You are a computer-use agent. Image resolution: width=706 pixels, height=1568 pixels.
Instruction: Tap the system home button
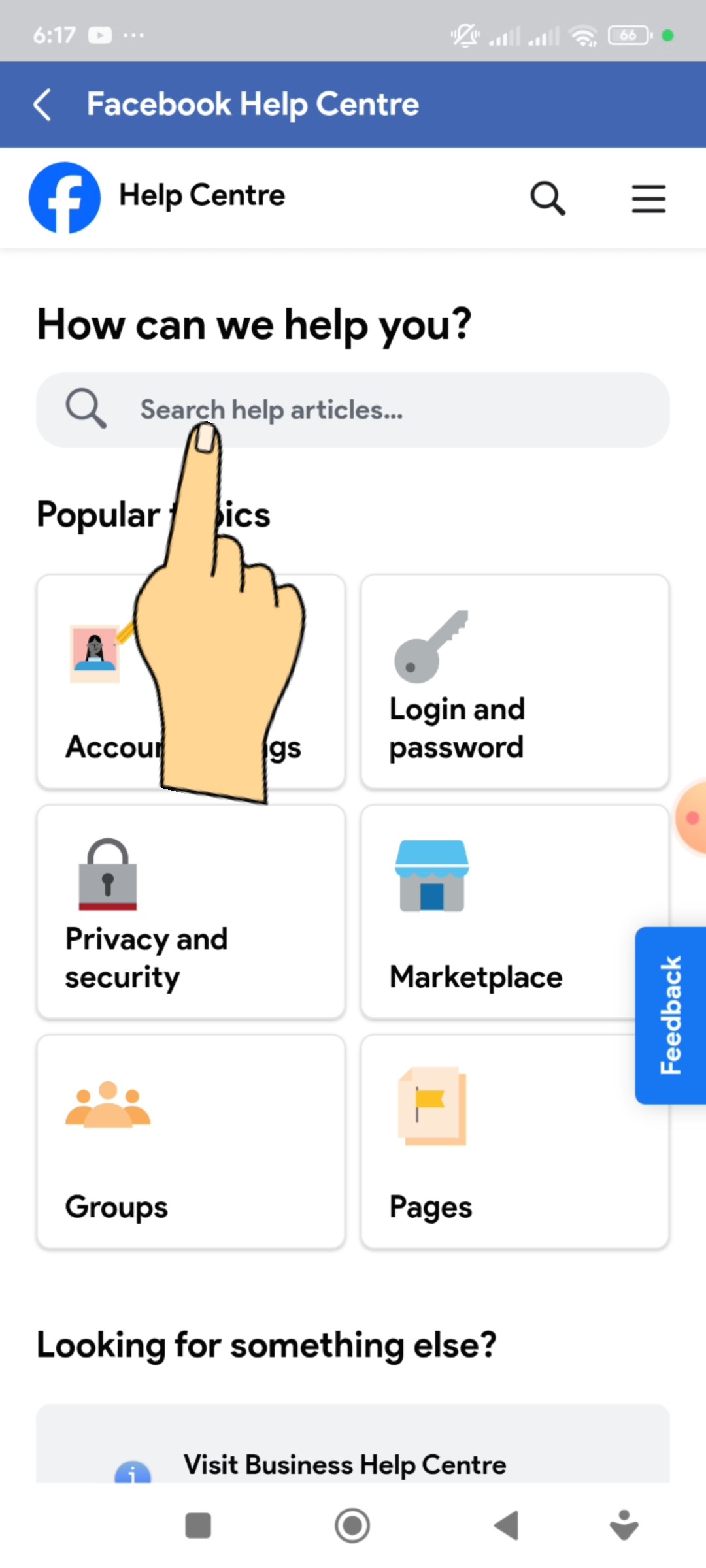(x=352, y=1526)
